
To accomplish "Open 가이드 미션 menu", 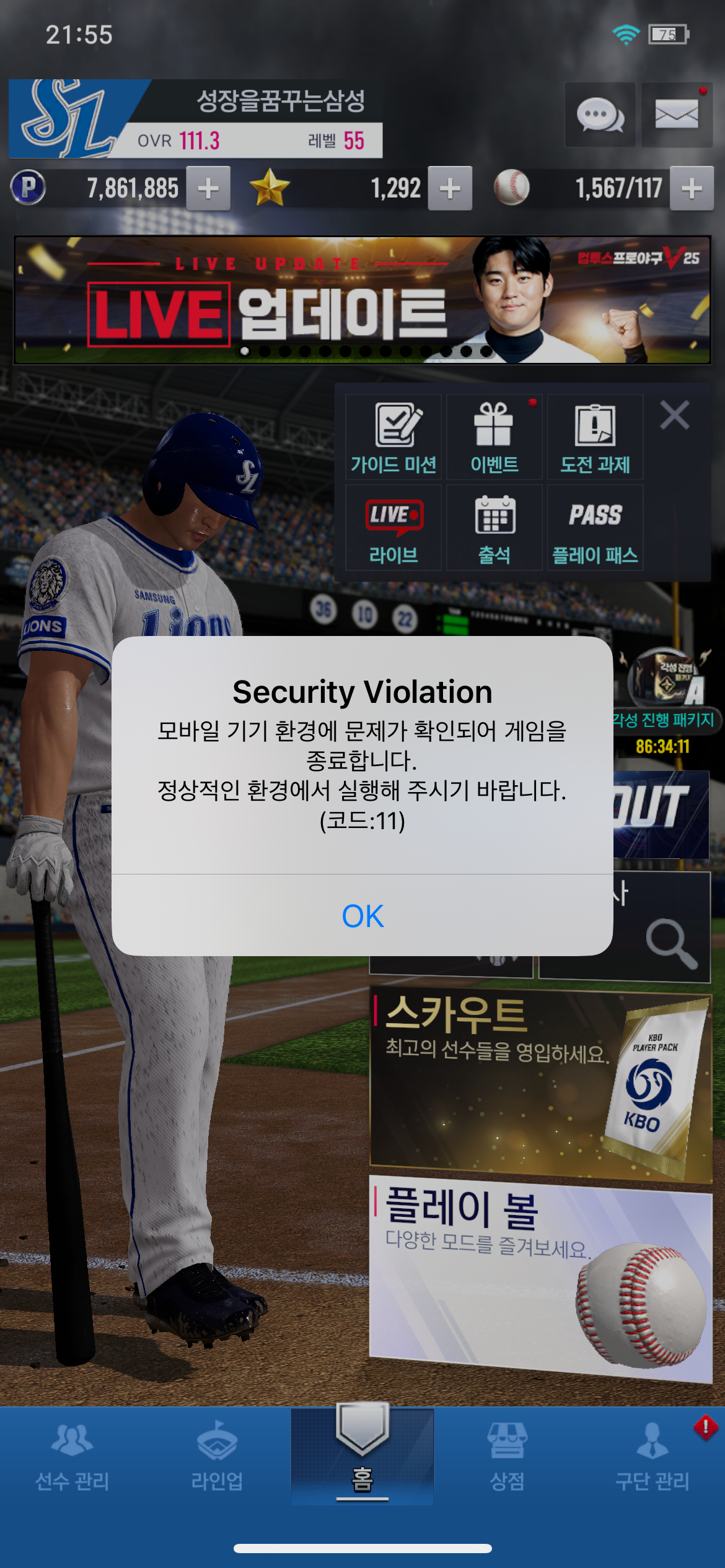I will (x=393, y=437).
